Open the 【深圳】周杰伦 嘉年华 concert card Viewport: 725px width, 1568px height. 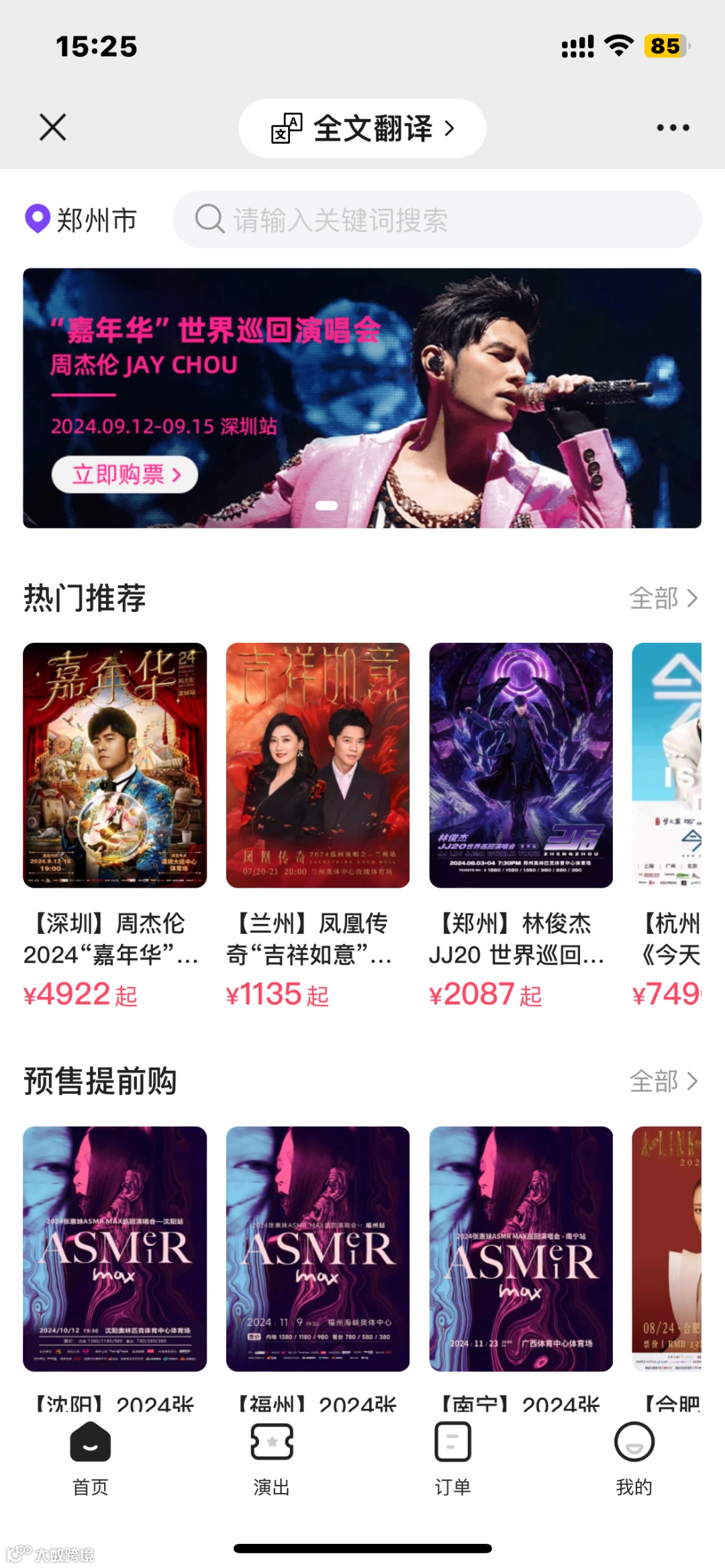click(115, 765)
